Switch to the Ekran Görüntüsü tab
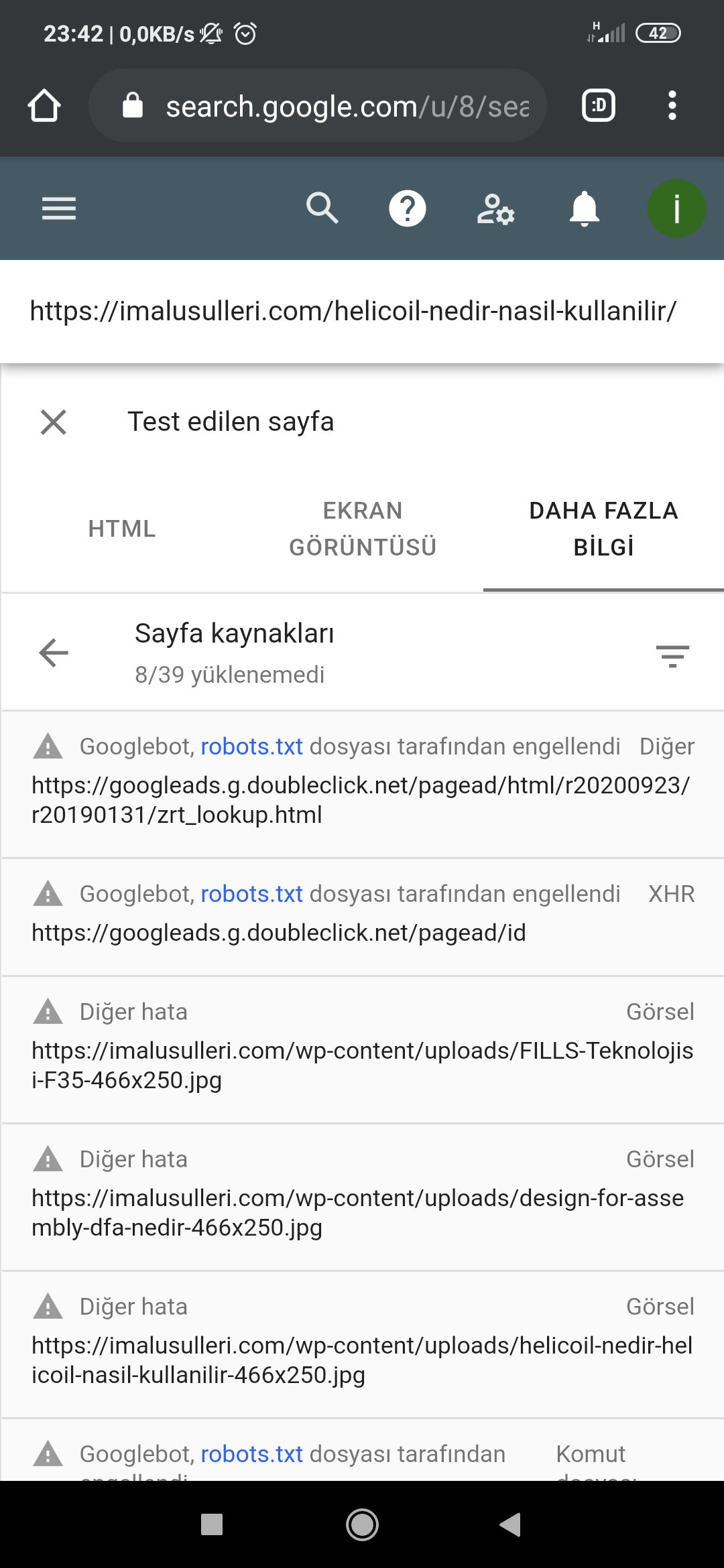 coord(363,529)
